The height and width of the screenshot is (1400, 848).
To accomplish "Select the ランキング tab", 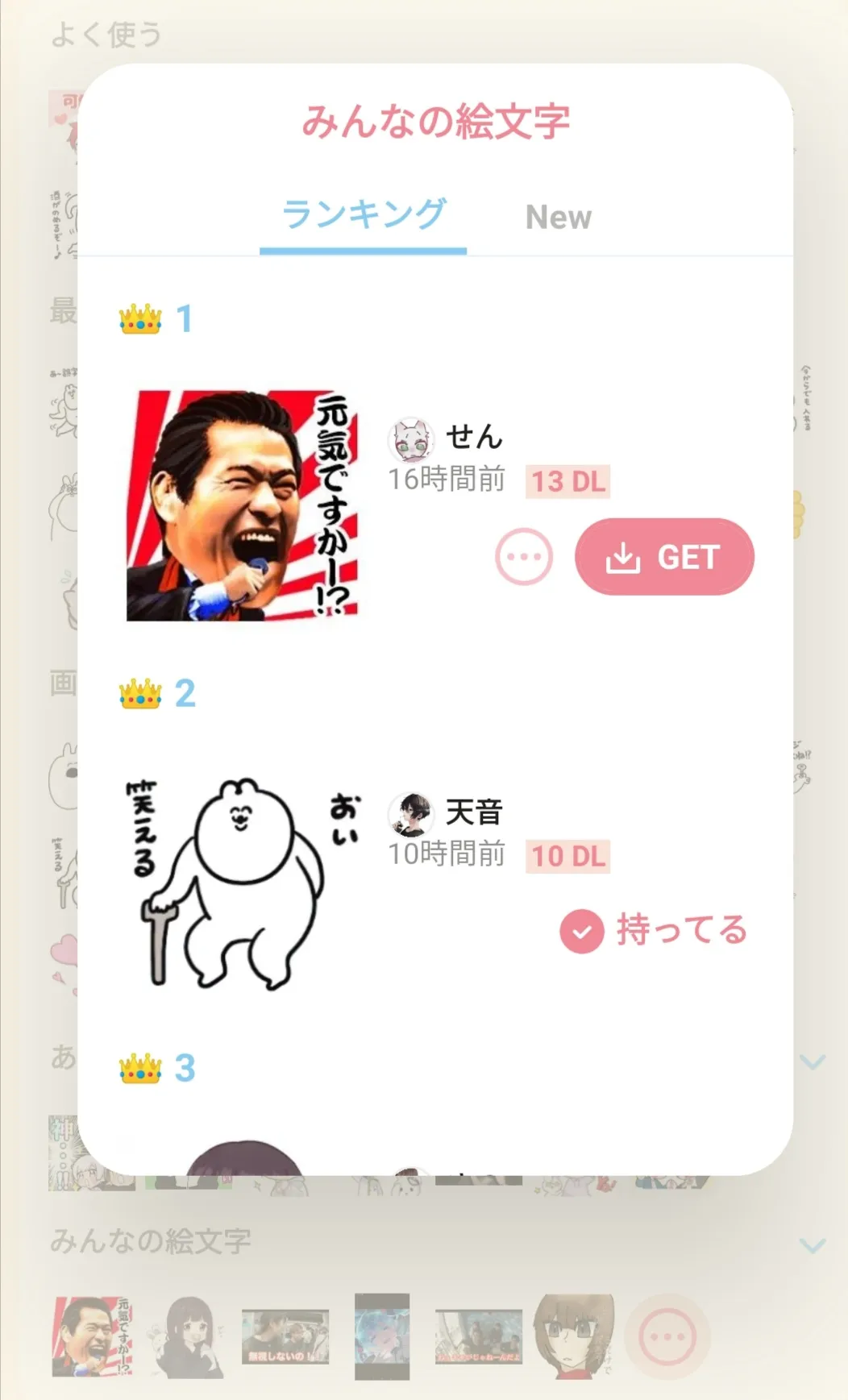I will [x=364, y=215].
